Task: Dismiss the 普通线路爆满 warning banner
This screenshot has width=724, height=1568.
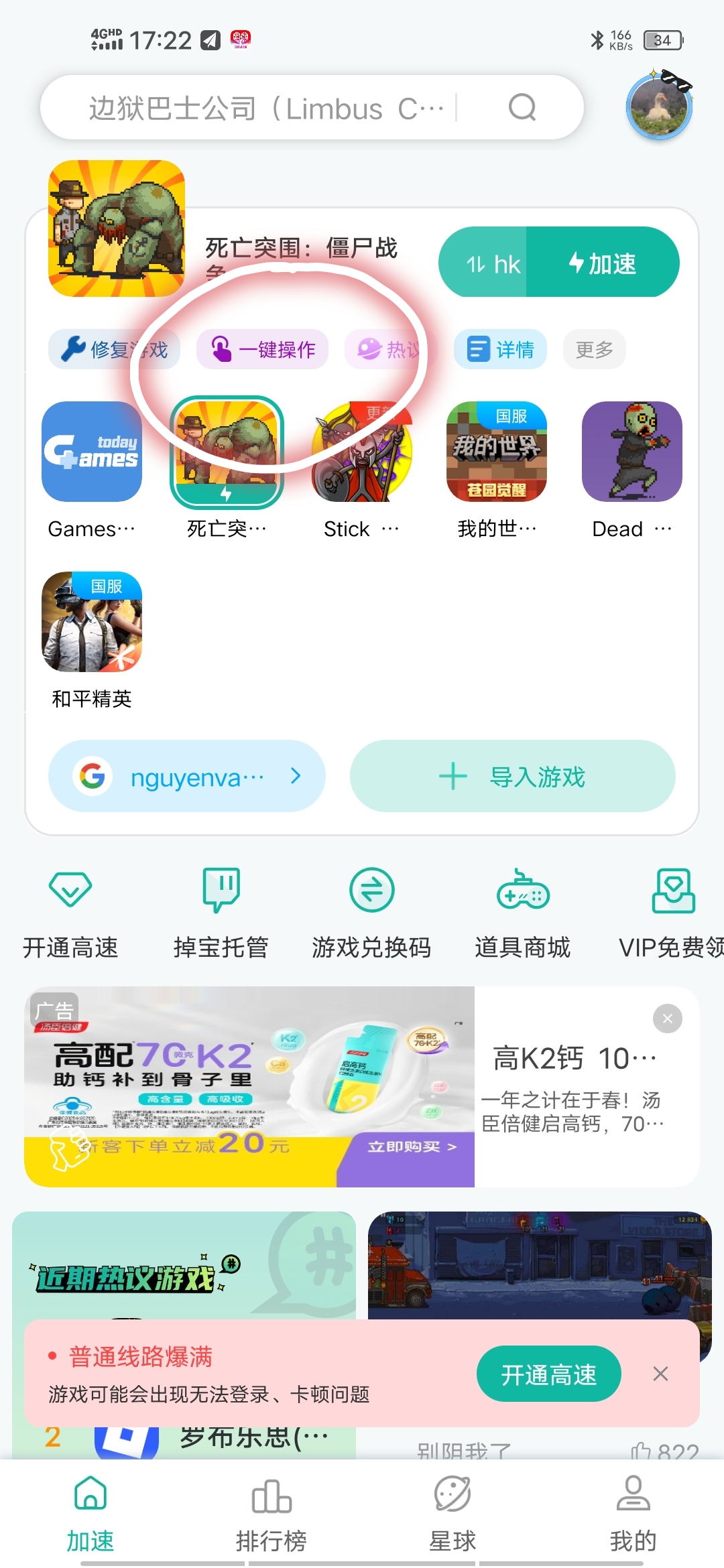Action: pos(660,1374)
